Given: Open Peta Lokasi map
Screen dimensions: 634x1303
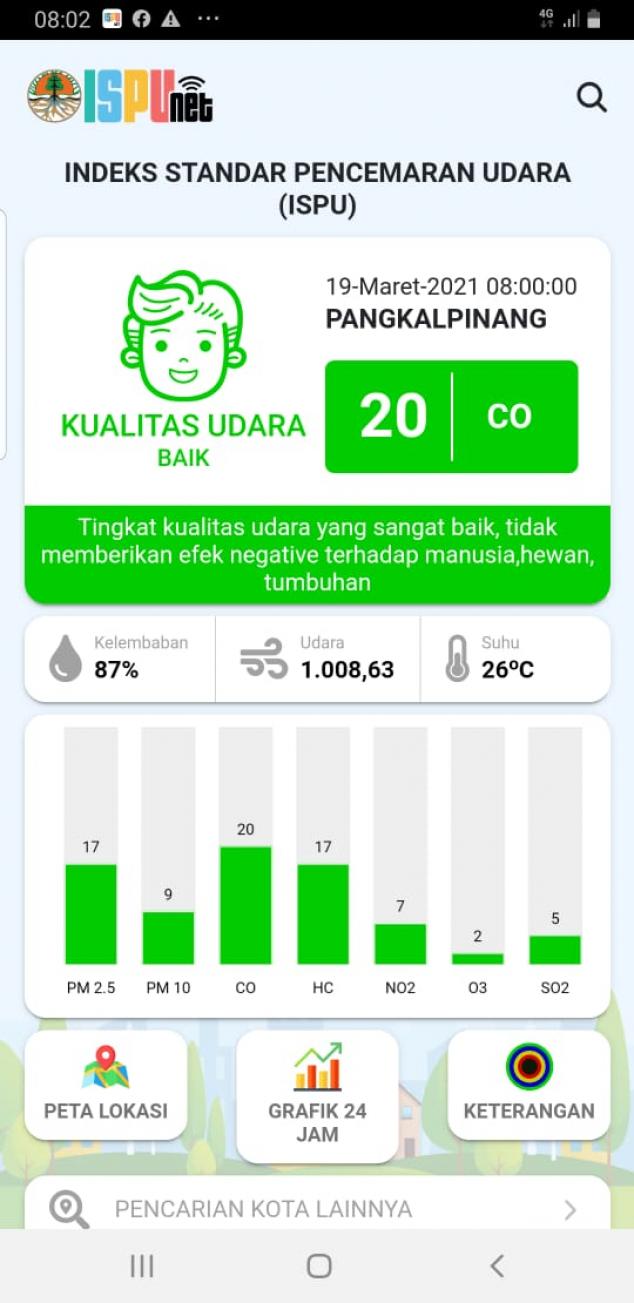Looking at the screenshot, I should [106, 1085].
